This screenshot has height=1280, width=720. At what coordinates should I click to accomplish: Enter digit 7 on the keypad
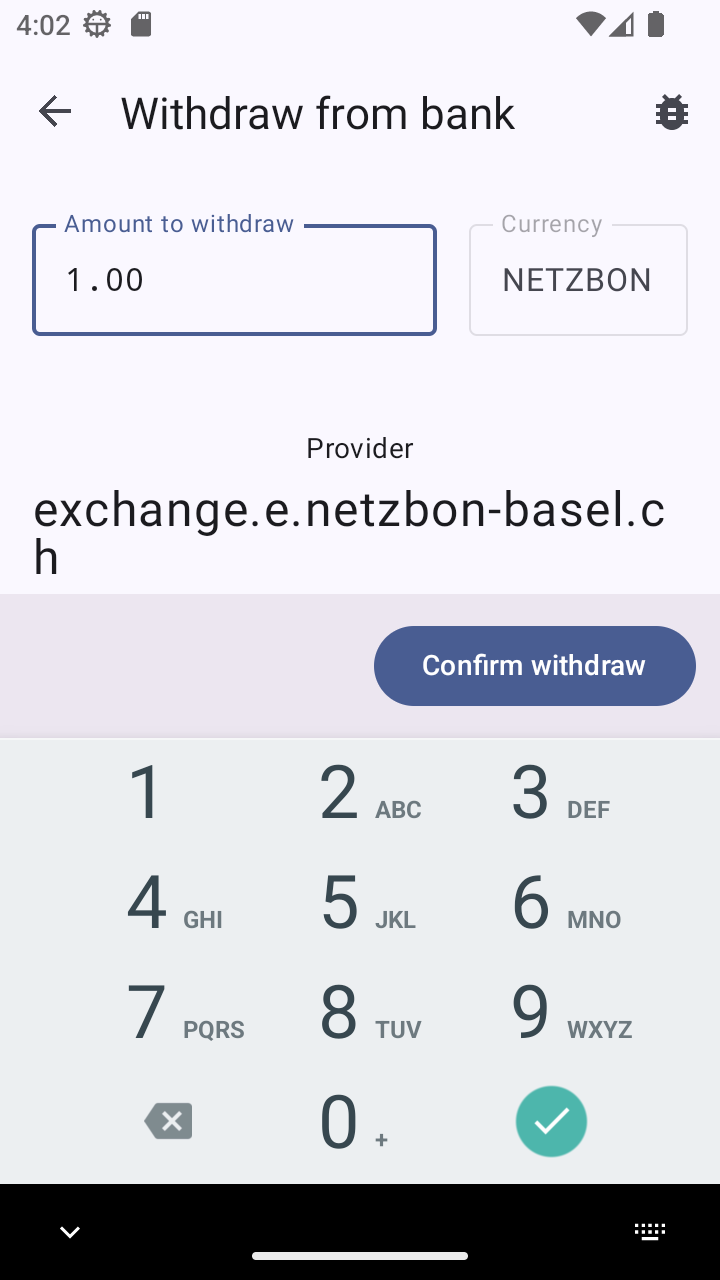point(147,1012)
